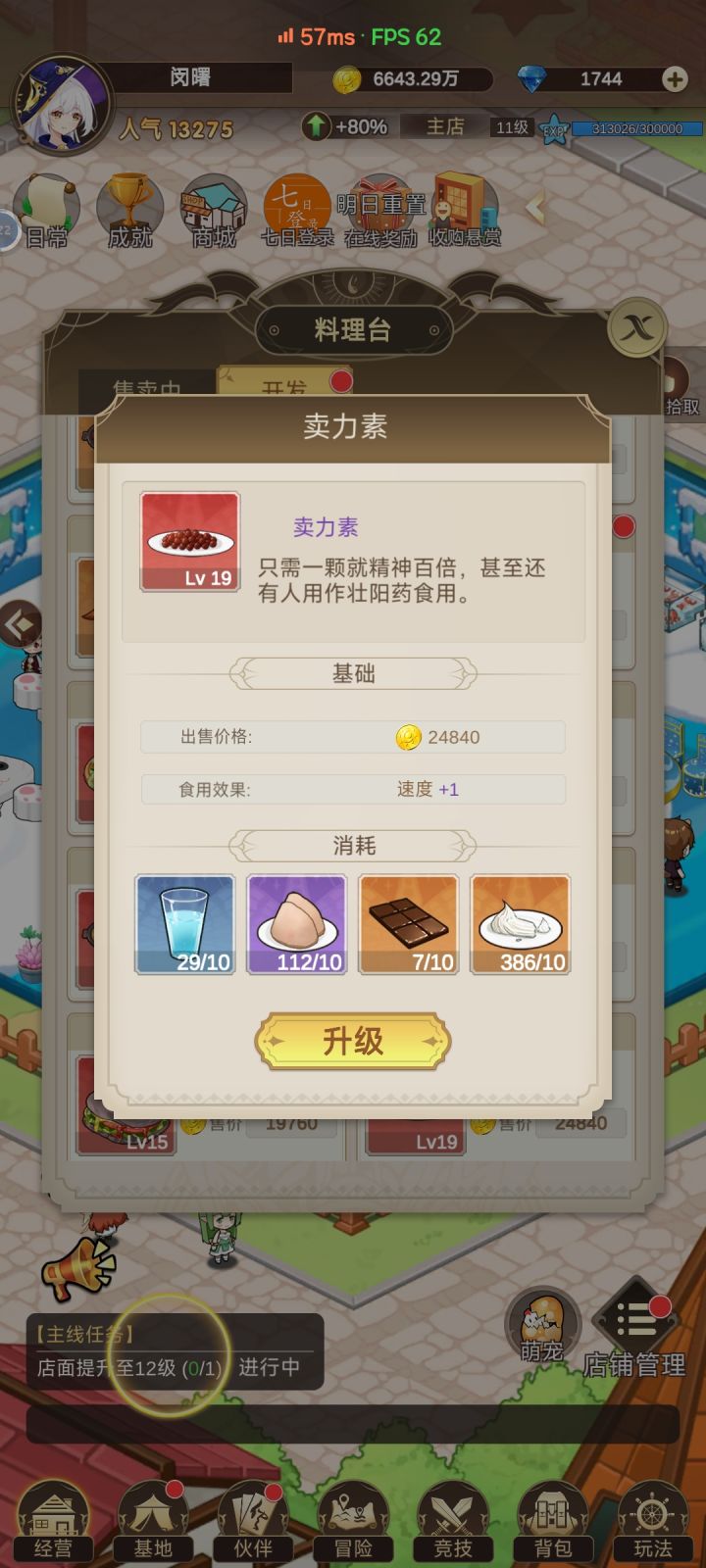Switch to the 开发 development tab
Screen dimensions: 706x1568
(x=284, y=384)
